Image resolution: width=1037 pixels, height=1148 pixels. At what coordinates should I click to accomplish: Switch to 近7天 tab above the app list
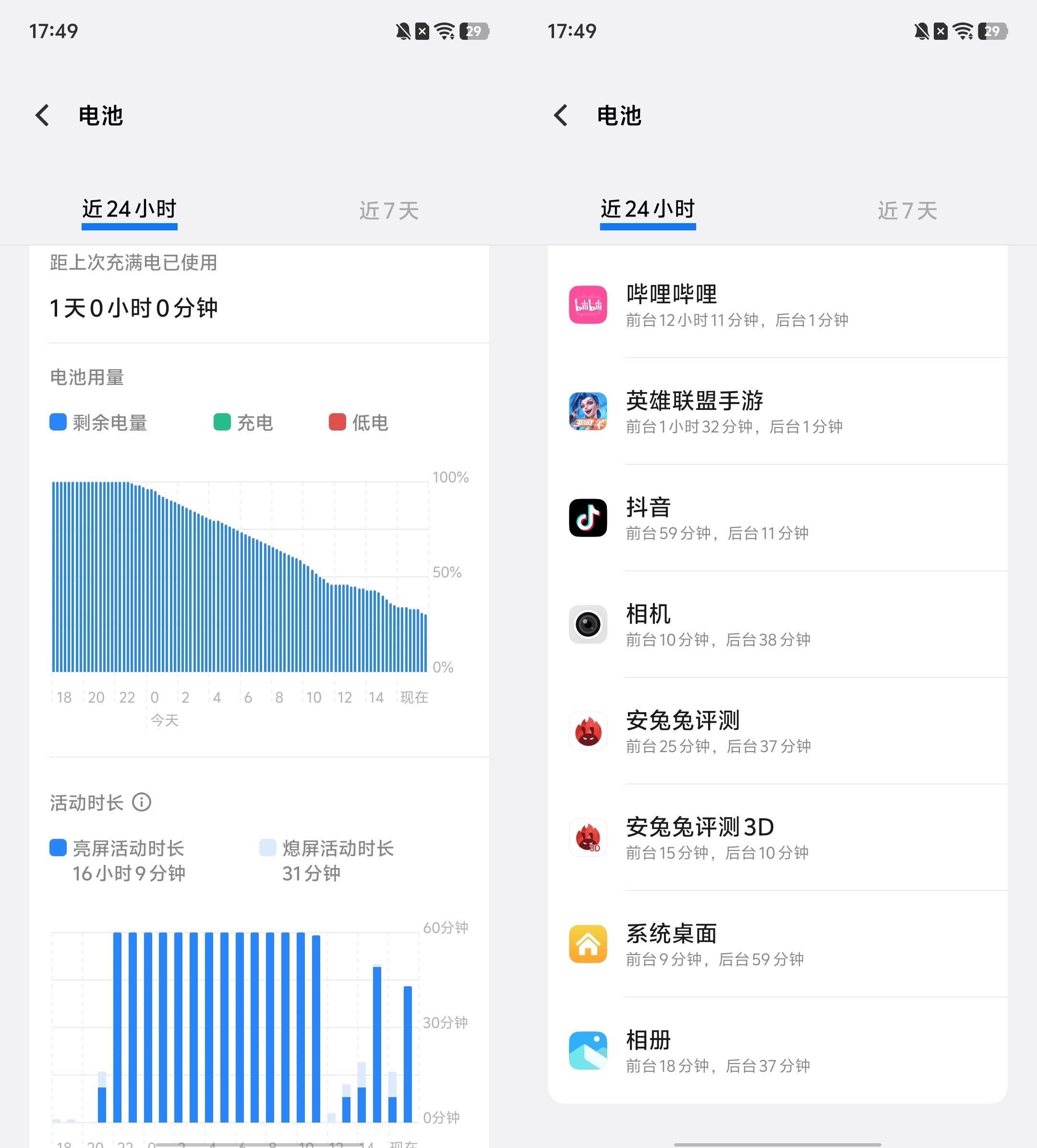[x=907, y=211]
